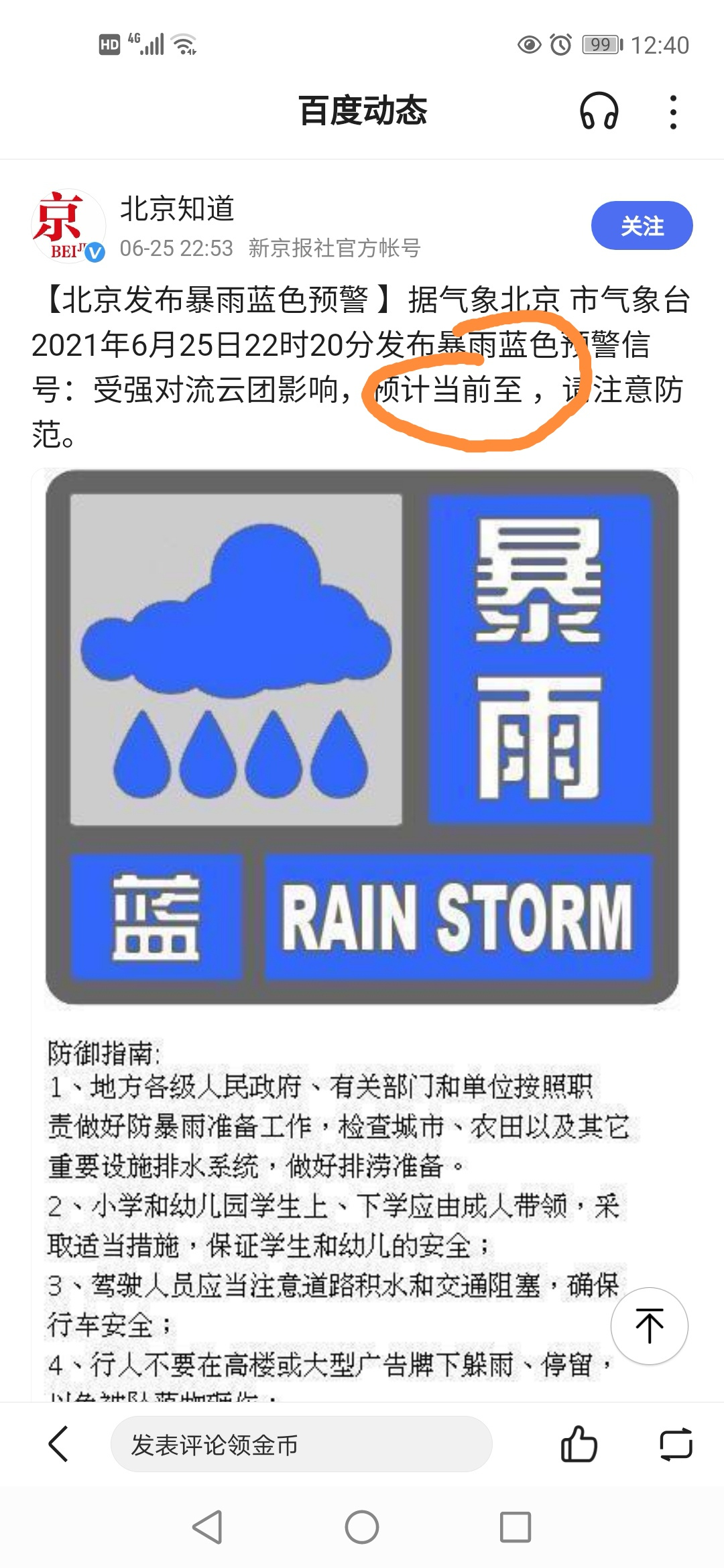The height and width of the screenshot is (1568, 724).
Task: Open the 北京知道 profile avatar
Action: coord(68,226)
